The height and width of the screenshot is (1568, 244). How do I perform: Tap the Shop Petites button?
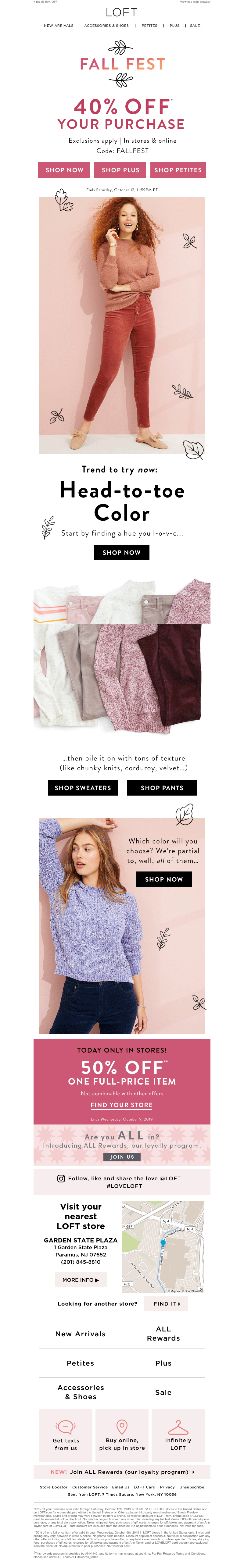click(x=178, y=170)
